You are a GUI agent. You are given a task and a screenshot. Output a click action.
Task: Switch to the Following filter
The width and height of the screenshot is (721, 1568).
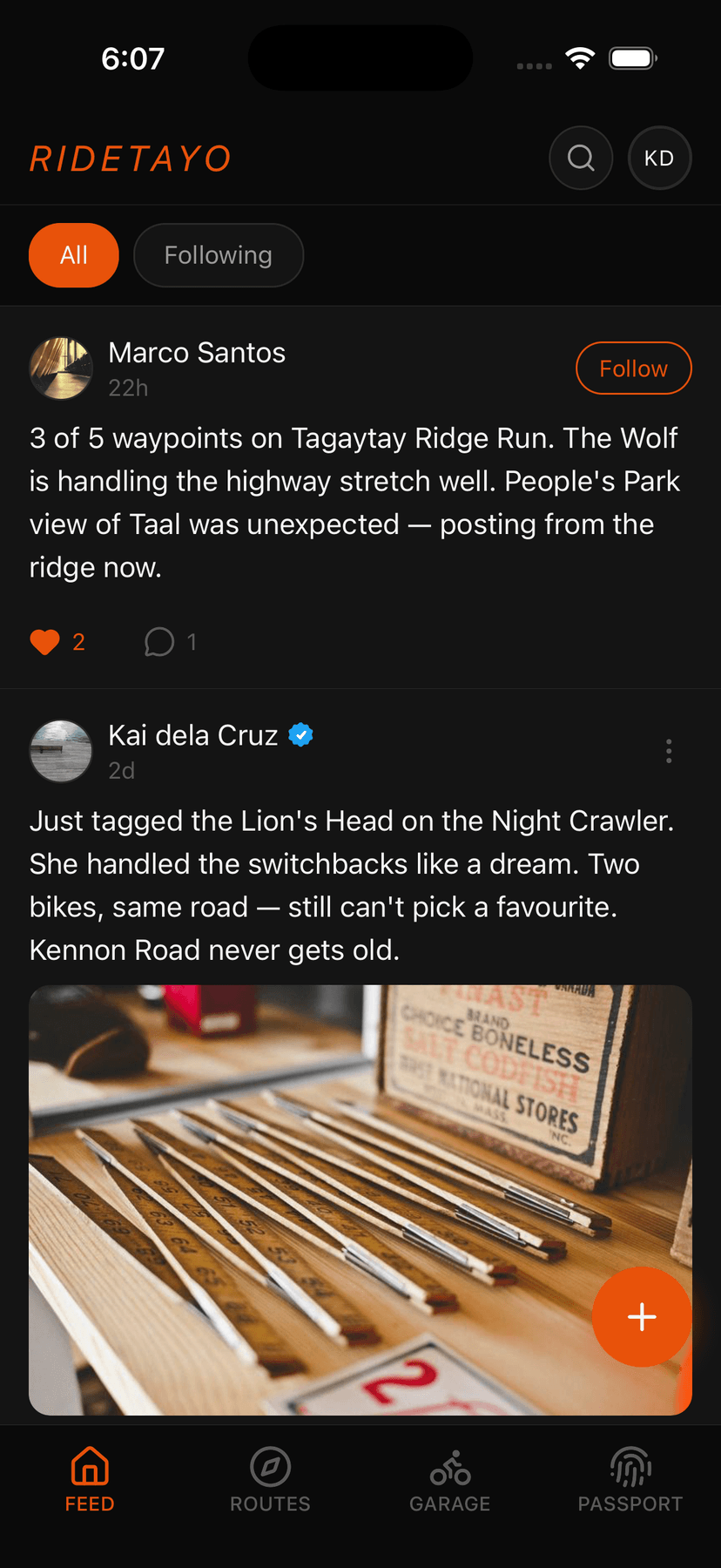point(219,255)
